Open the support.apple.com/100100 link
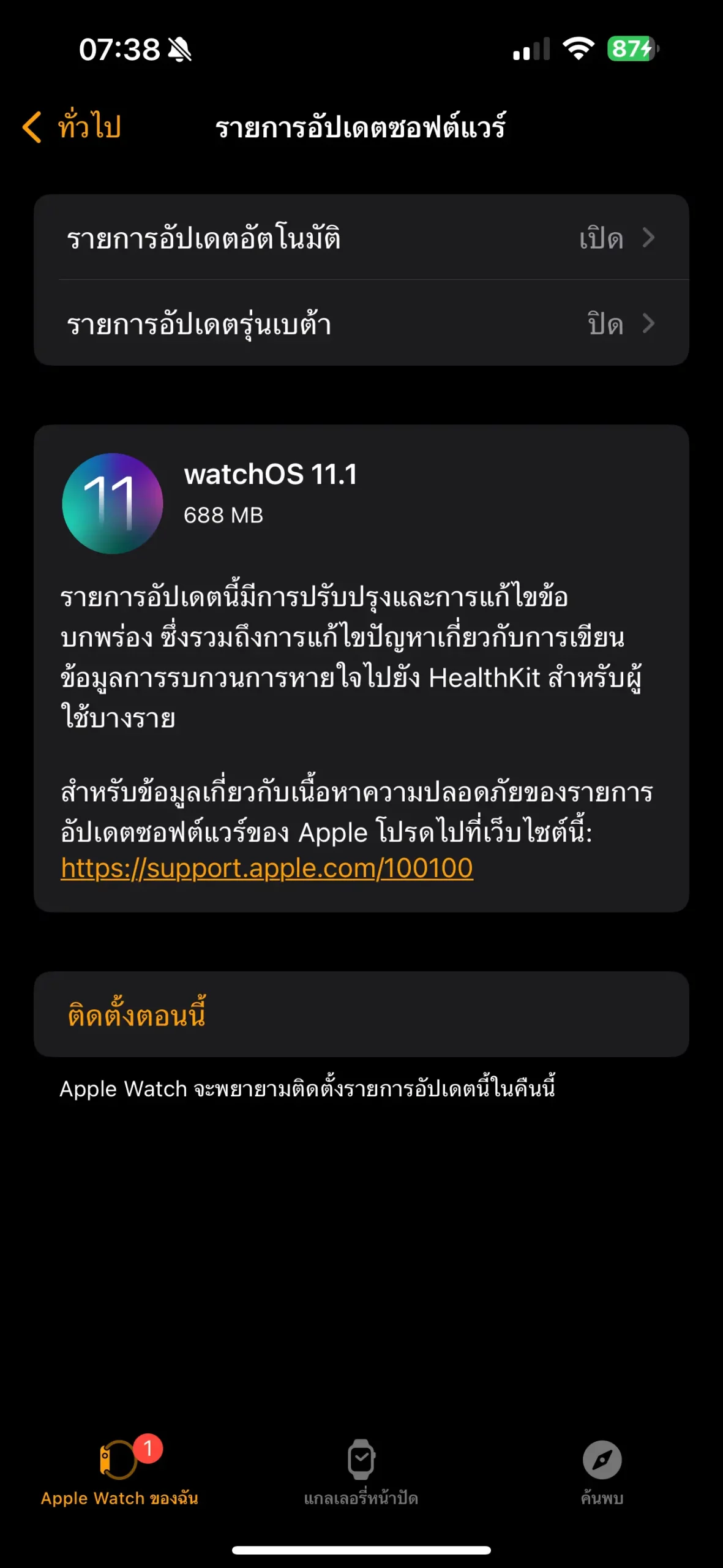Screen dimensions: 723x1568 click(267, 868)
